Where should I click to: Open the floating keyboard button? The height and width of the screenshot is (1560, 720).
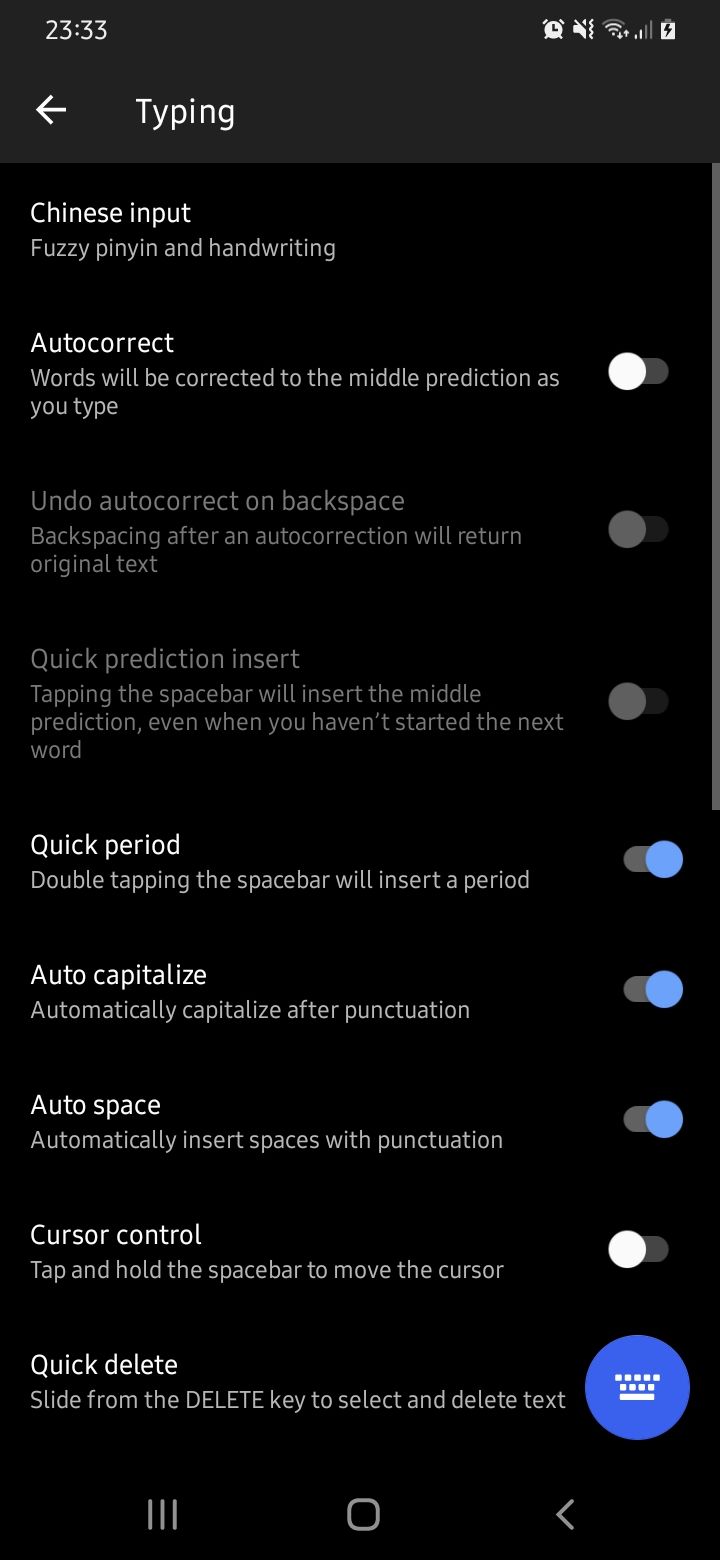pyautogui.click(x=637, y=1387)
